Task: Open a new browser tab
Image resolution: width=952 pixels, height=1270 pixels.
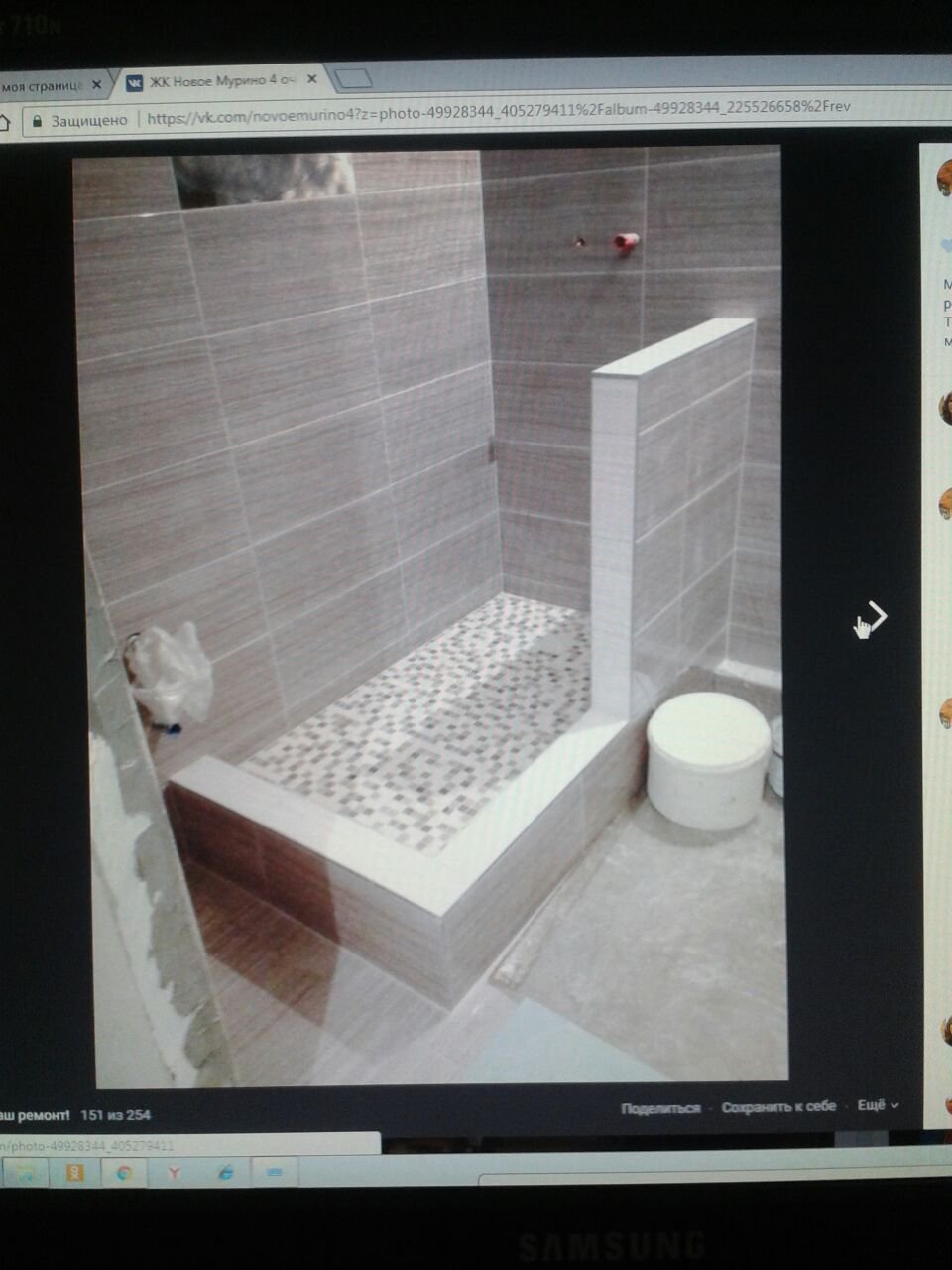Action: 353,78
